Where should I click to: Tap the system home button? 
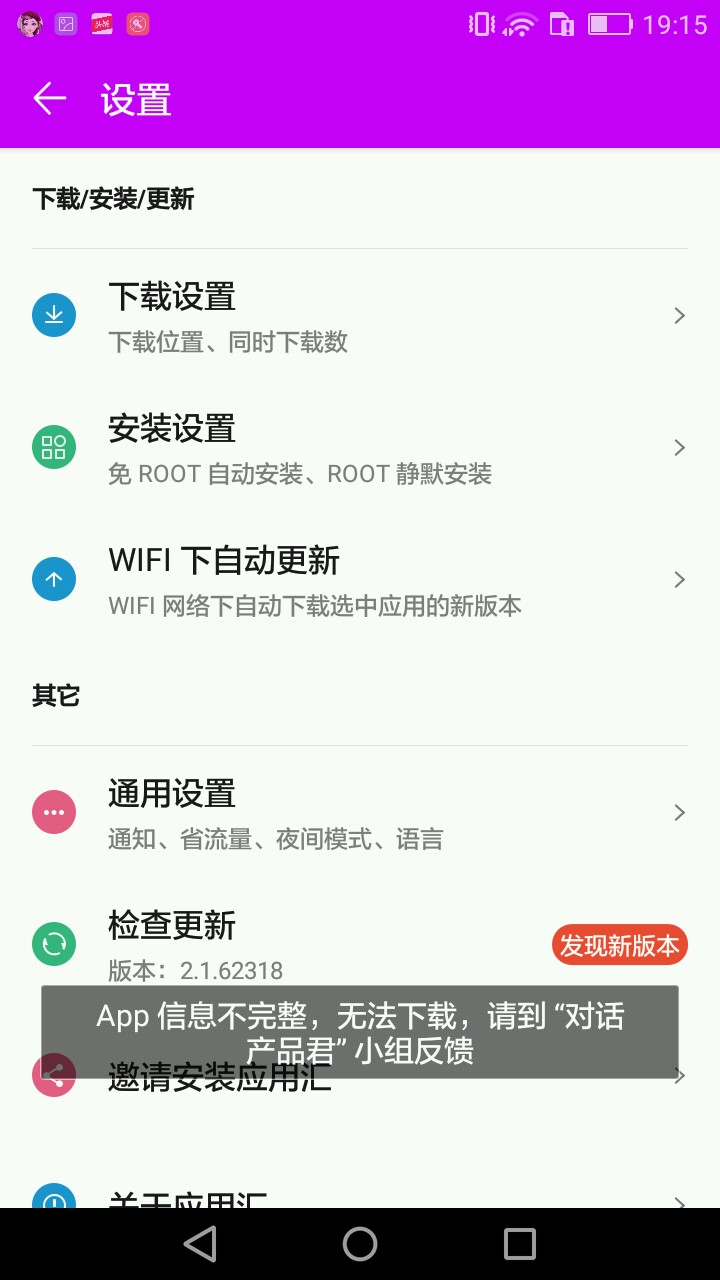[x=360, y=1244]
